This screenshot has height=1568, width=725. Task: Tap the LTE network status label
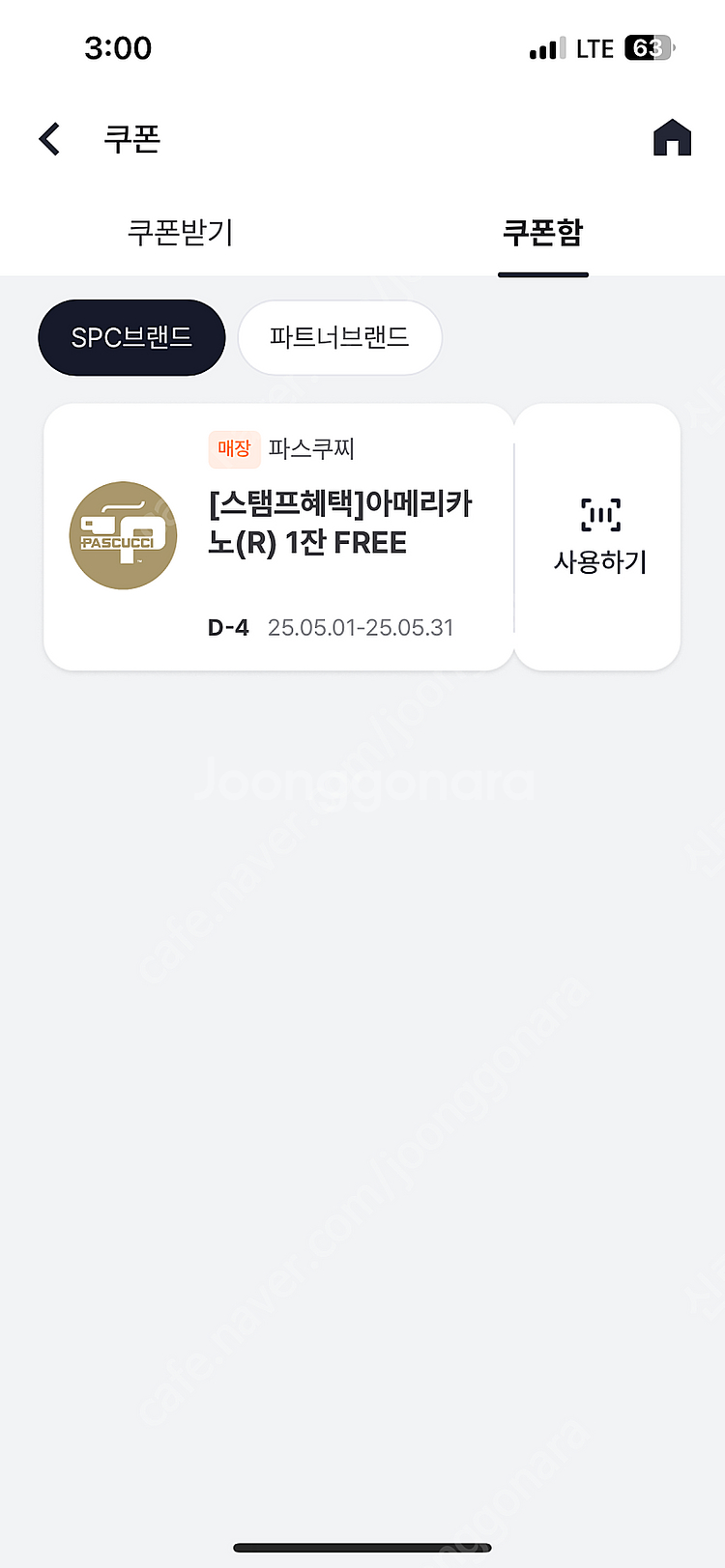(x=593, y=46)
